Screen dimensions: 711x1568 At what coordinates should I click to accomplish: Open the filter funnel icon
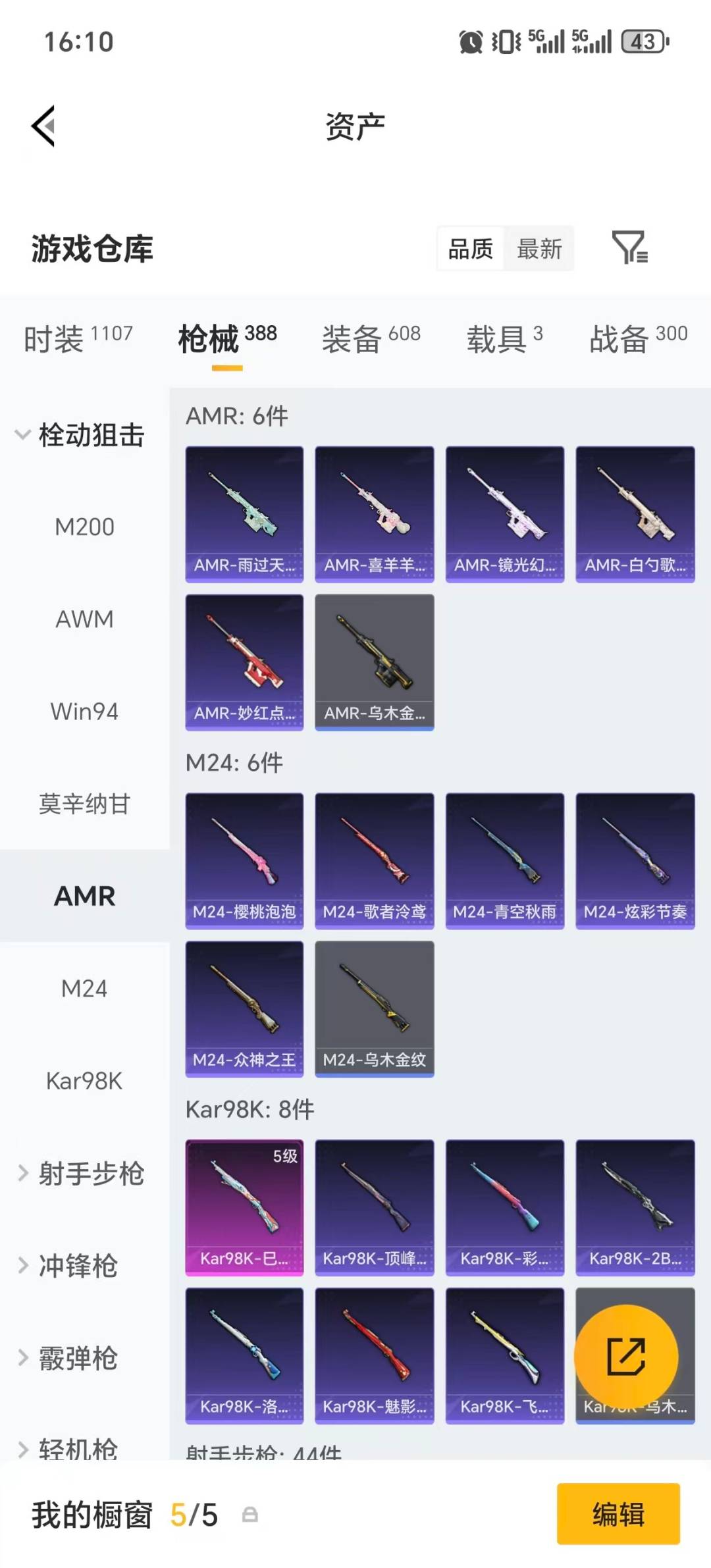pyautogui.click(x=630, y=249)
